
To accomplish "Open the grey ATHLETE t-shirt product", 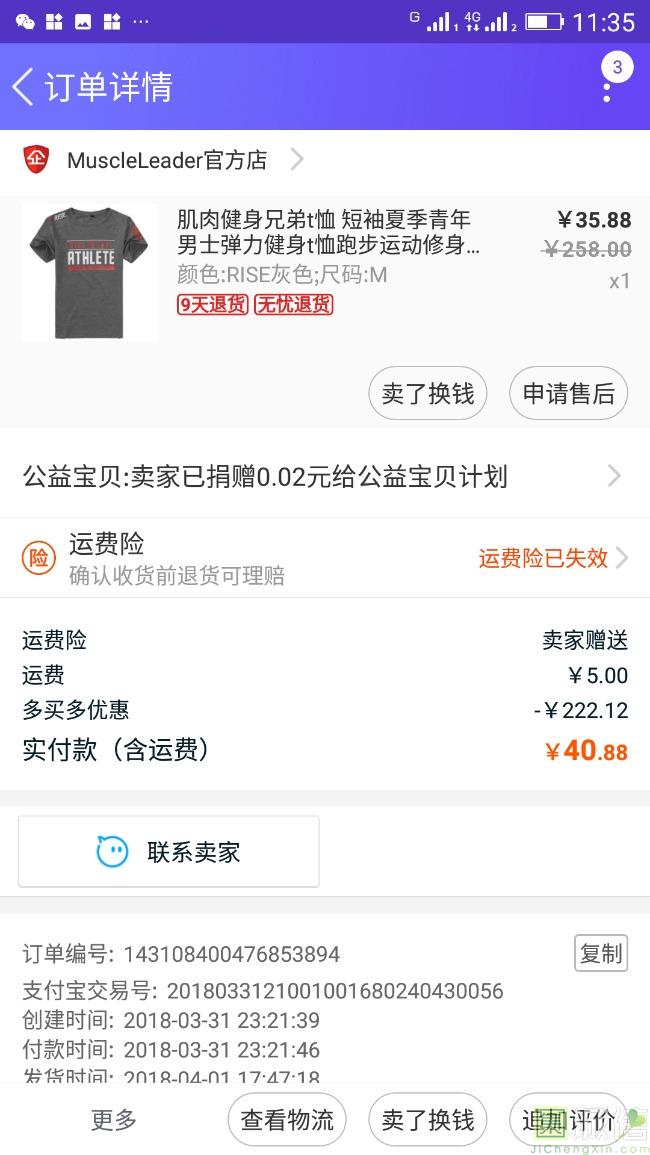I will 90,272.
